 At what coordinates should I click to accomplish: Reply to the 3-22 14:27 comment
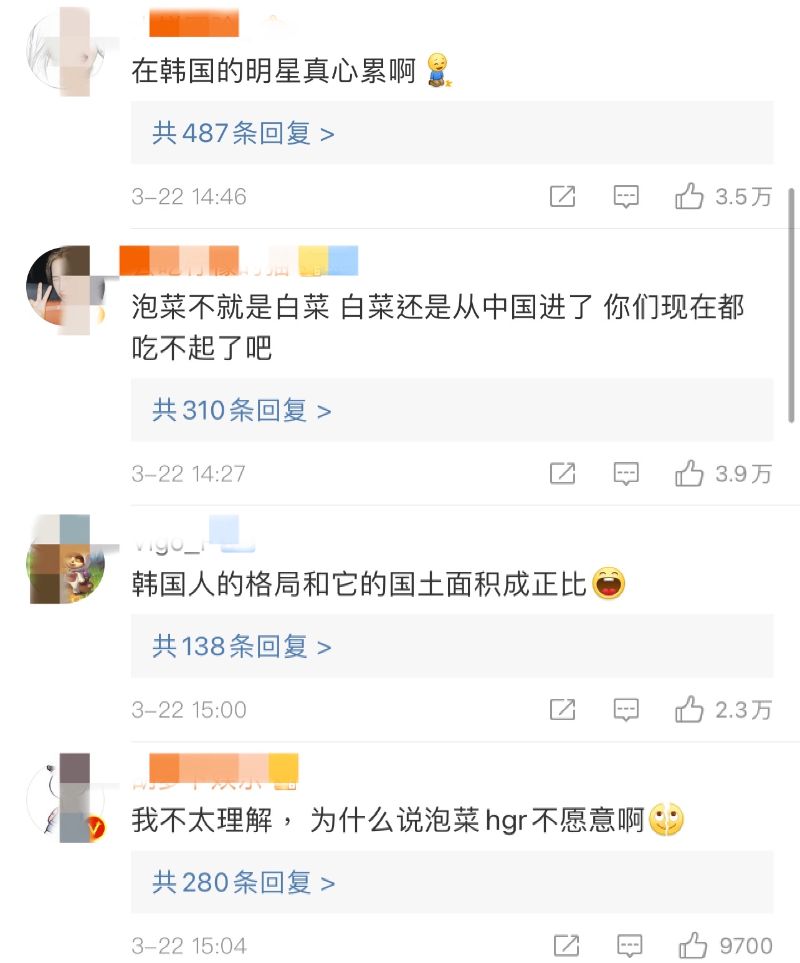(626, 473)
